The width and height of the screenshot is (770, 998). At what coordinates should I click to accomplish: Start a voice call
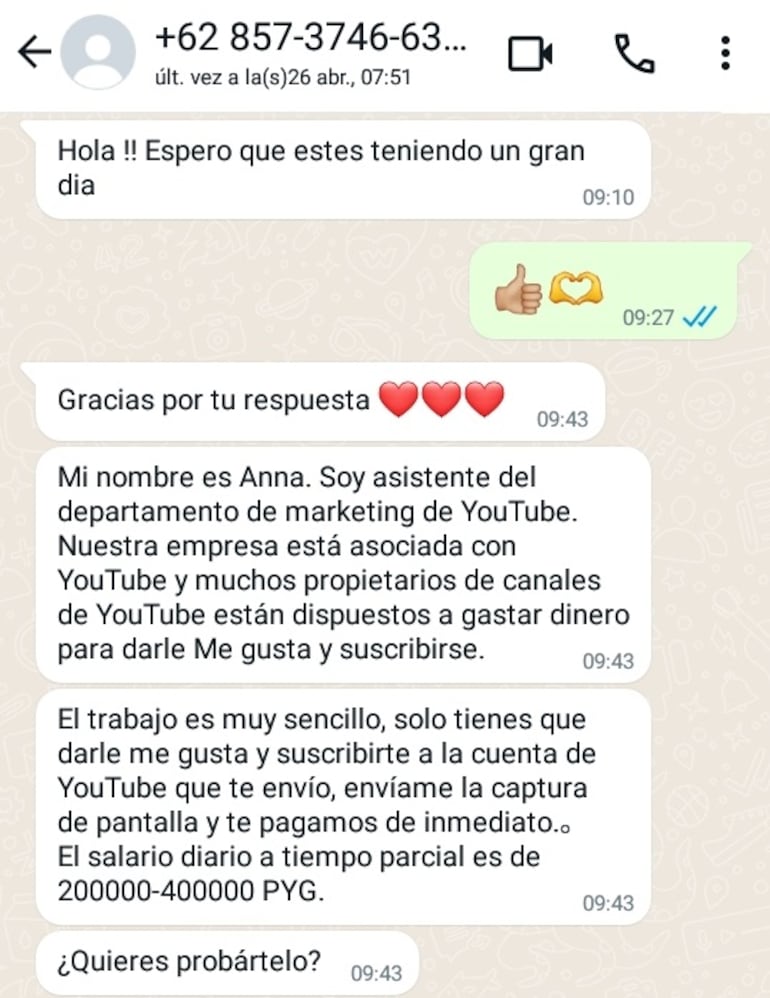coord(634,53)
